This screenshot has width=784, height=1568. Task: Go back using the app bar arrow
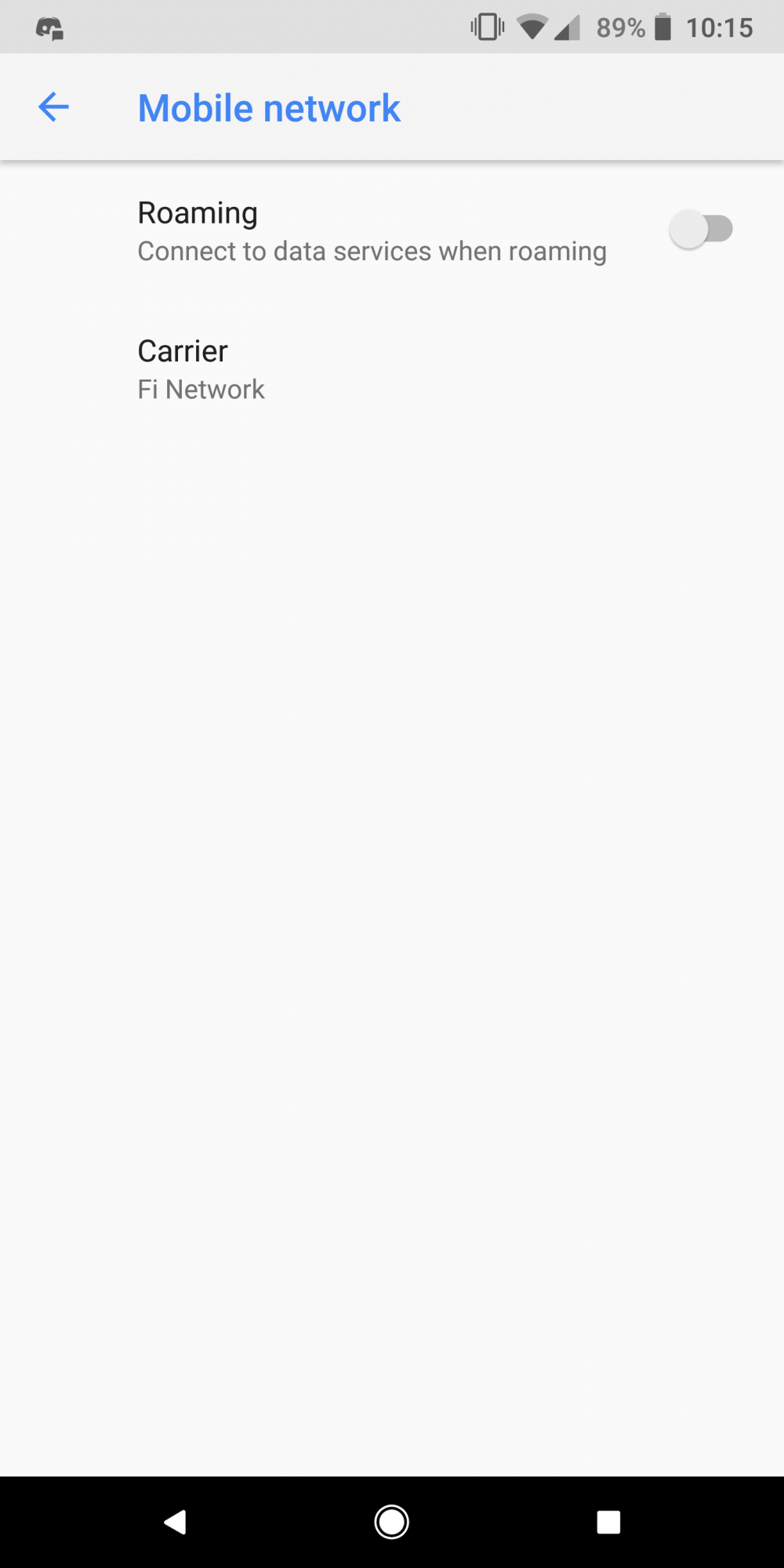point(53,107)
